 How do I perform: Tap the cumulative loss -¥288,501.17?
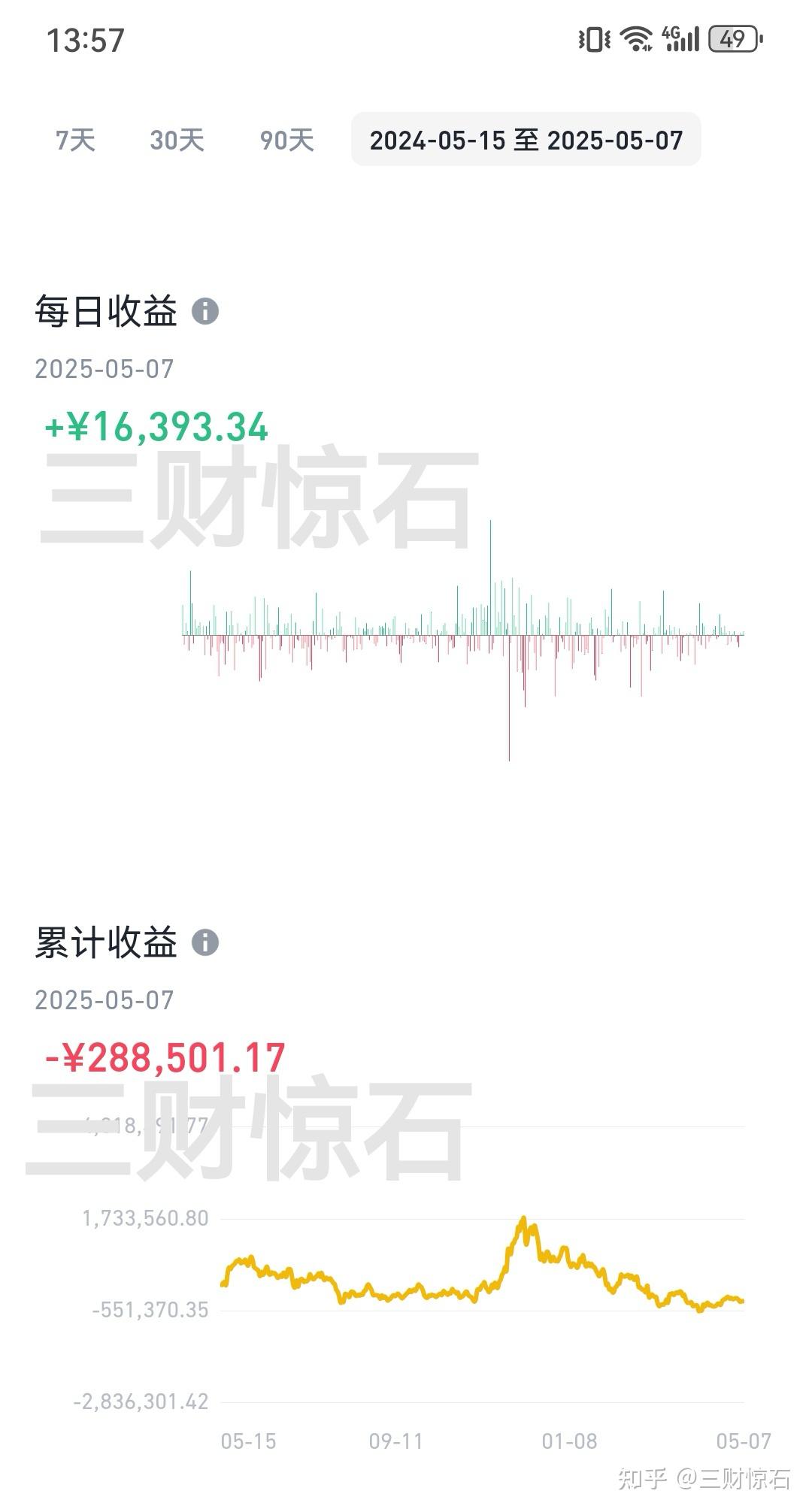[x=162, y=1055]
